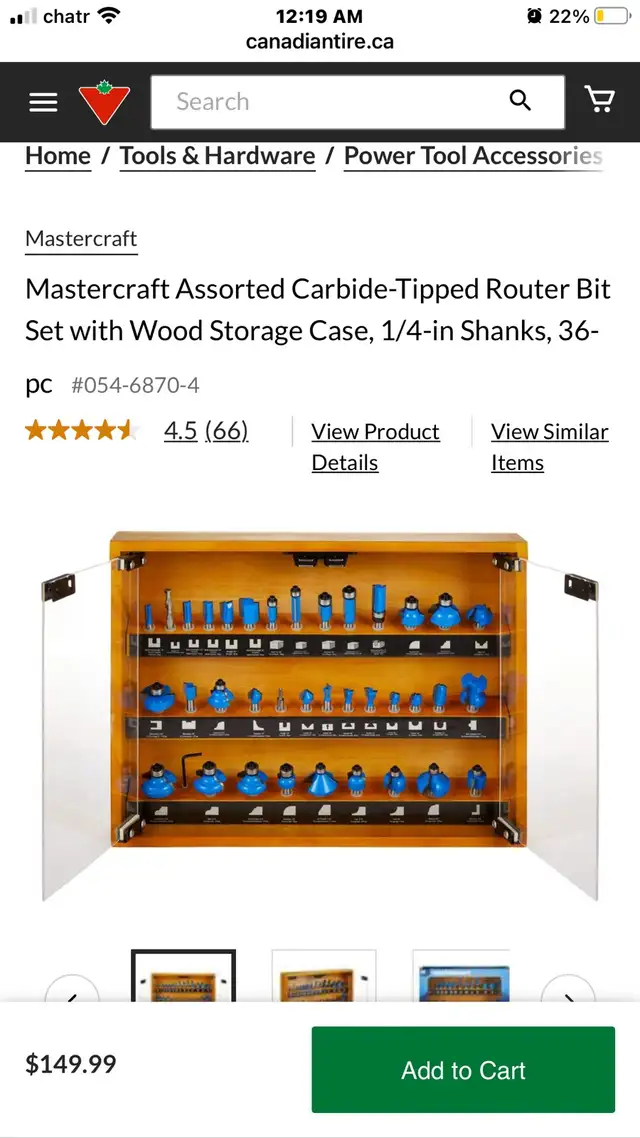Go to Canadian Tire home via logo
The image size is (640, 1138).
[x=104, y=102]
